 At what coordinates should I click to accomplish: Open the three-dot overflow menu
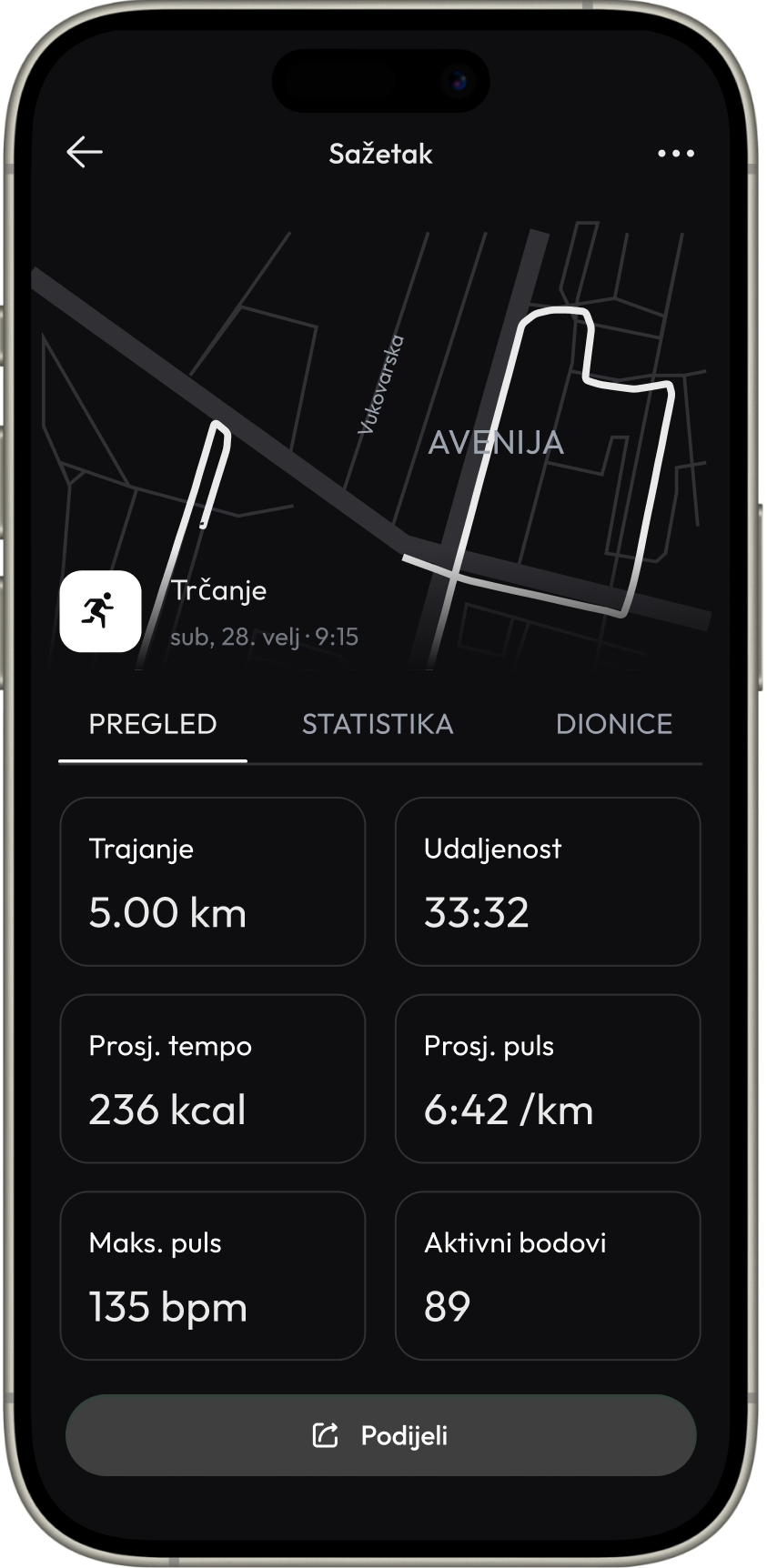676,154
